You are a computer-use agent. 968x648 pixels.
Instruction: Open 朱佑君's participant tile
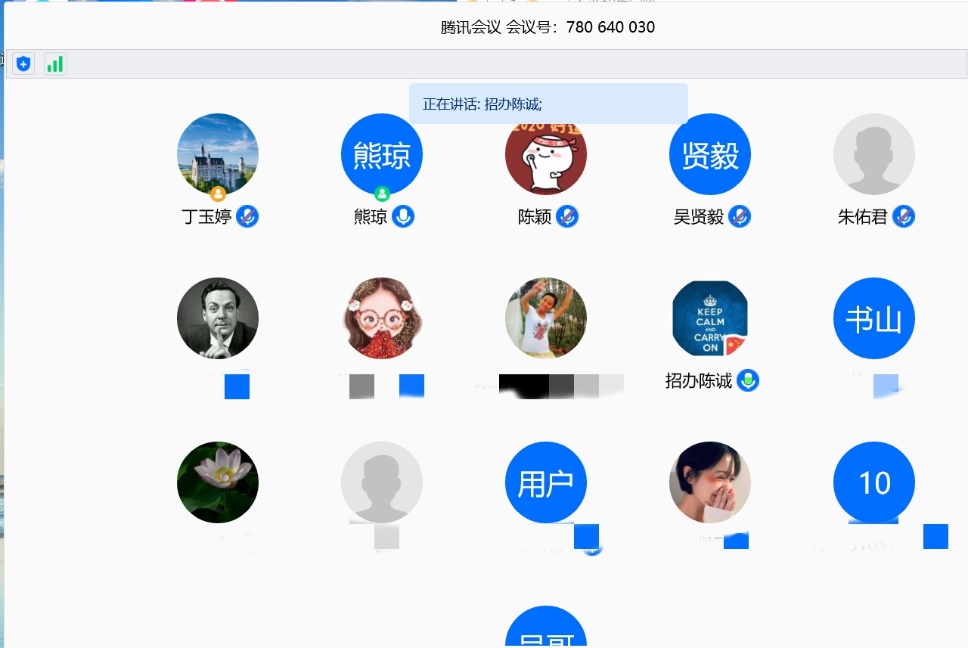point(874,154)
